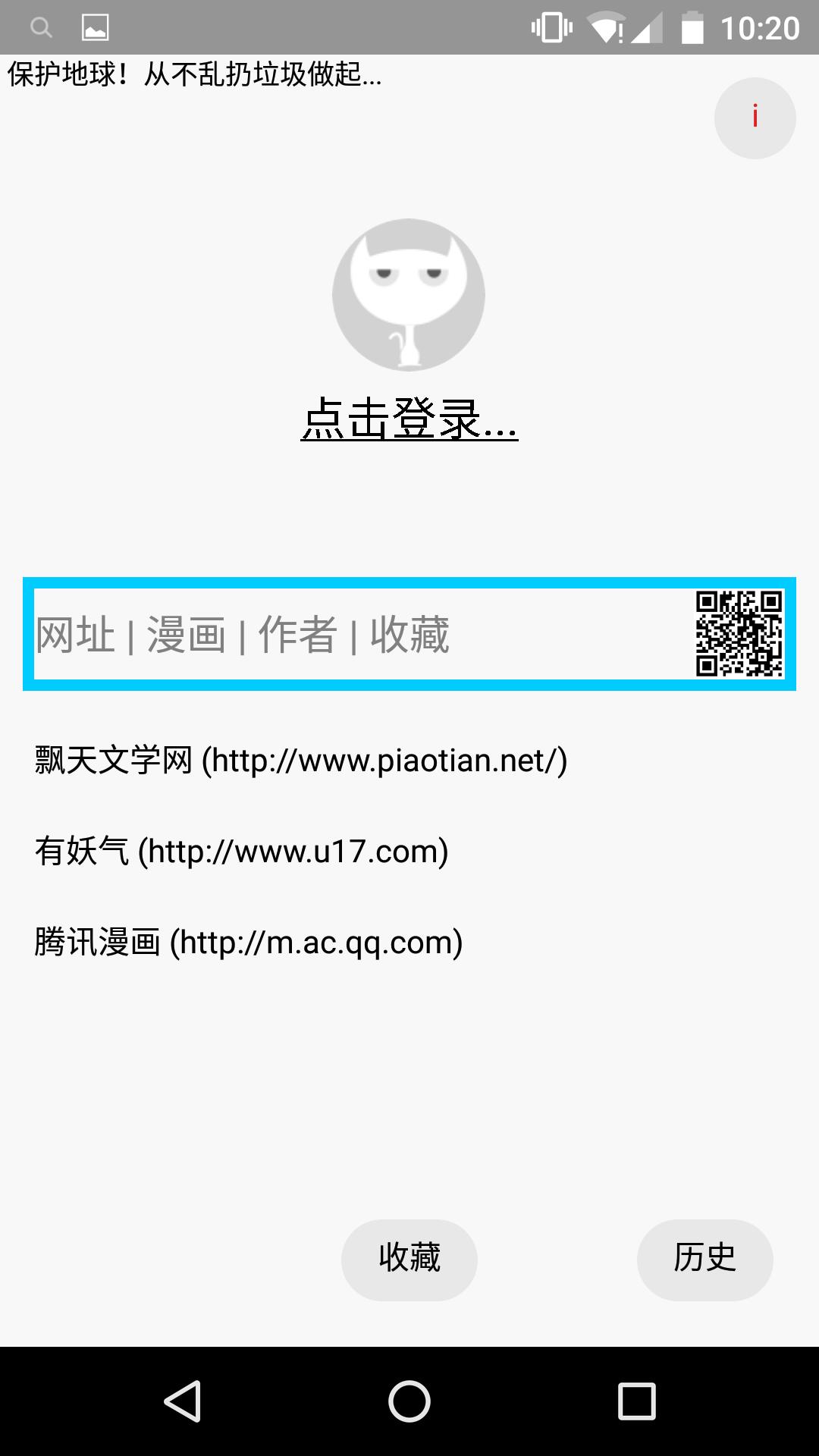Open the 收藏 favorites button
819x1456 pixels.
coord(409,1260)
